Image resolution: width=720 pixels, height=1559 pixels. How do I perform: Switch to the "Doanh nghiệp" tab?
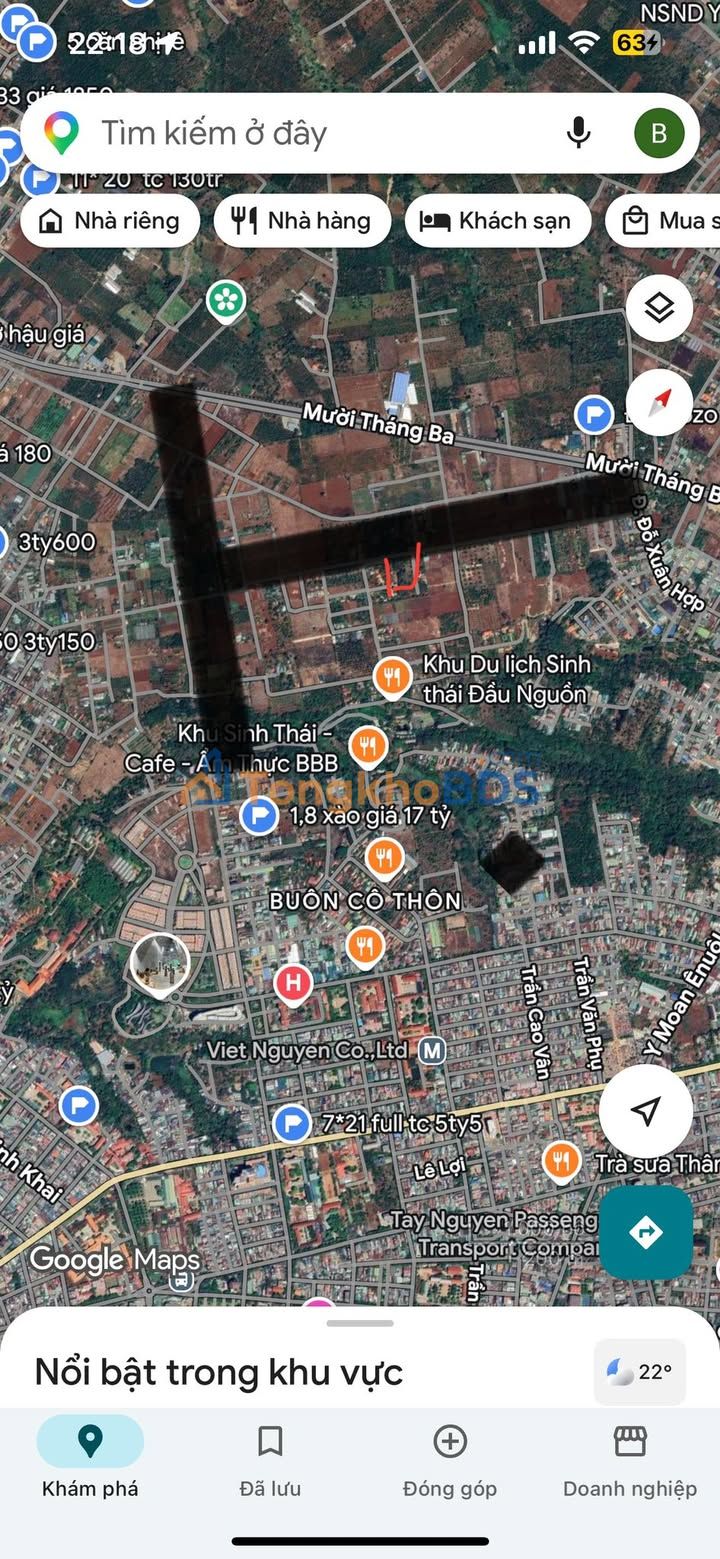(x=630, y=1460)
